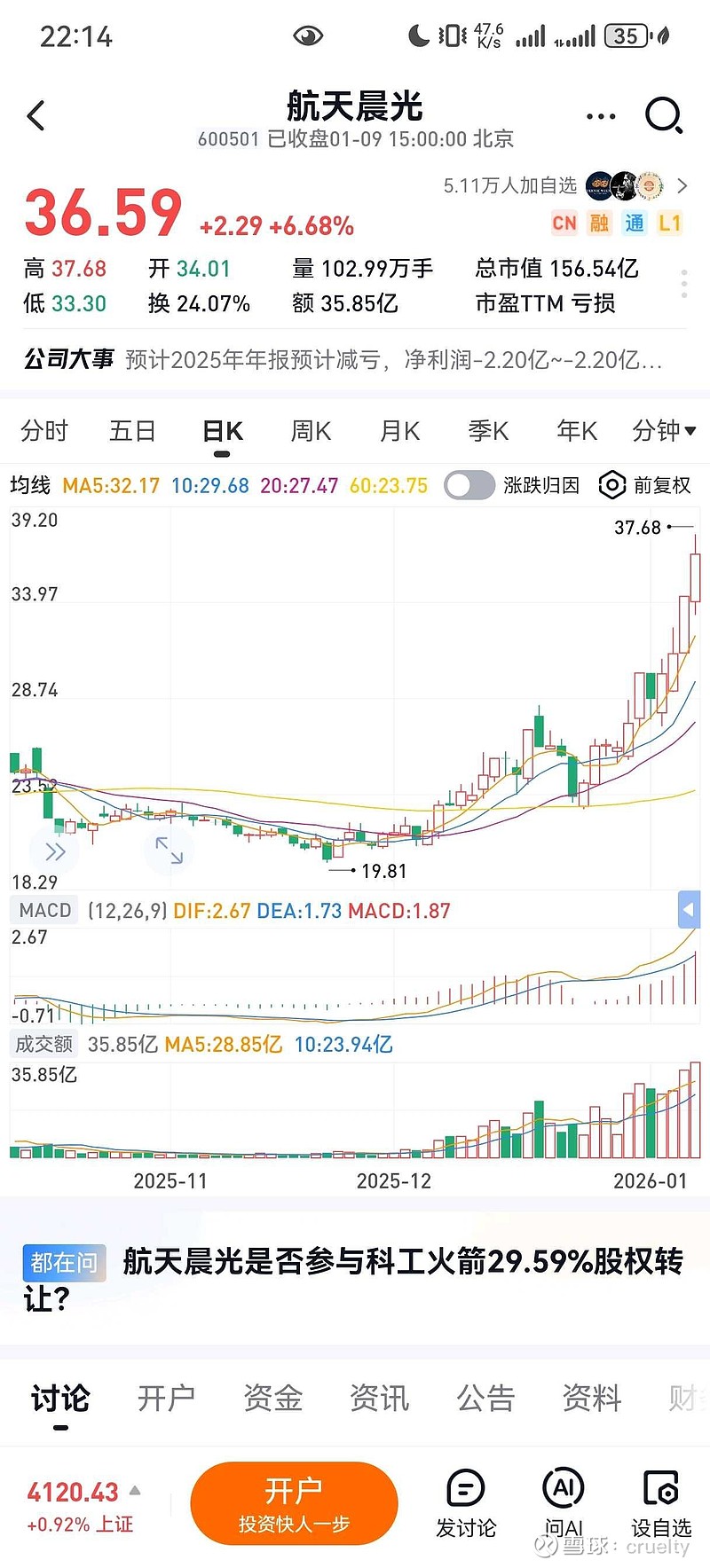Open the more options (...) menu icon
The height and width of the screenshot is (1568, 710).
tap(600, 115)
